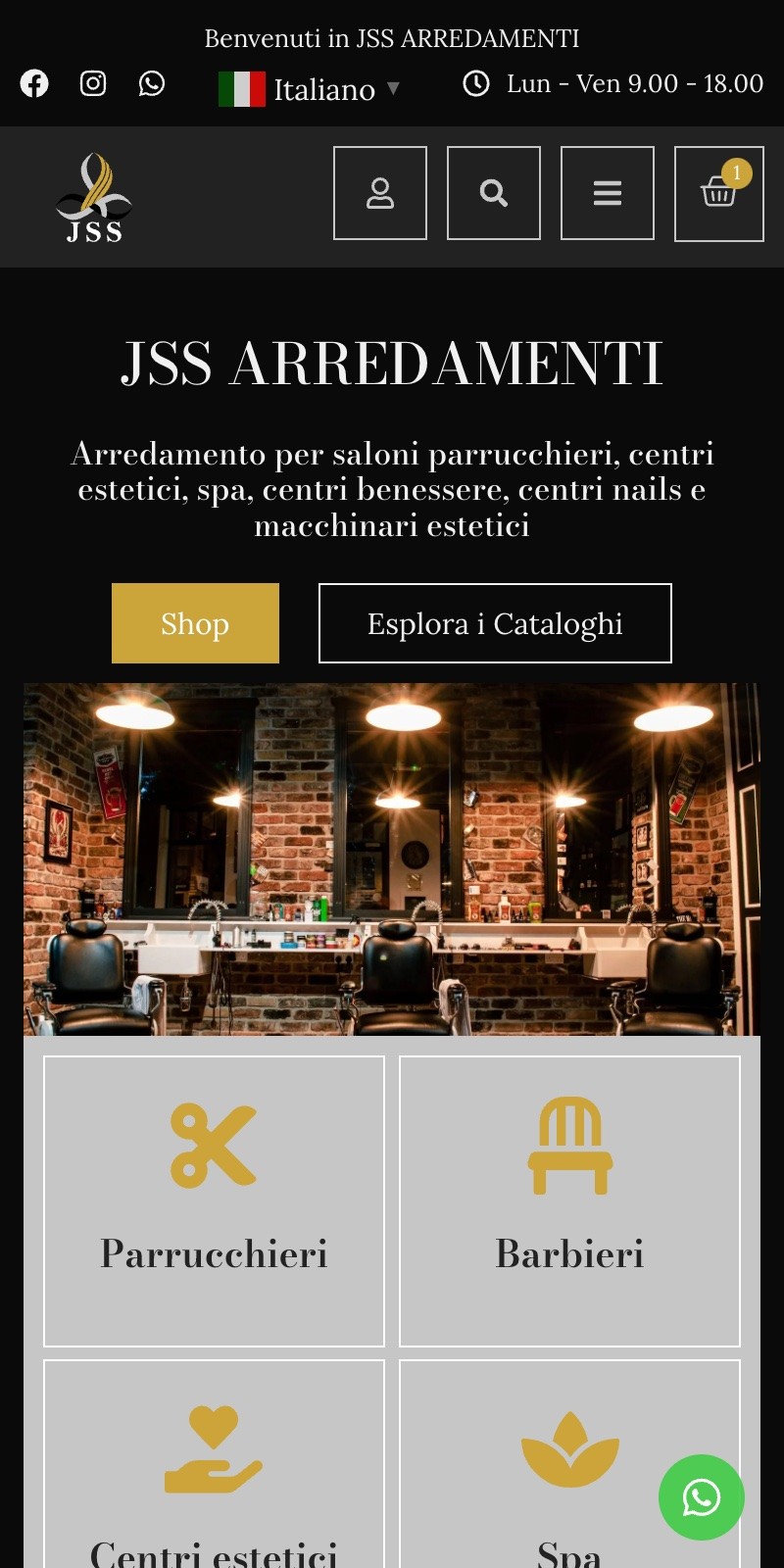Image resolution: width=784 pixels, height=1568 pixels.
Task: Open the Facebook page icon
Action: click(x=34, y=83)
